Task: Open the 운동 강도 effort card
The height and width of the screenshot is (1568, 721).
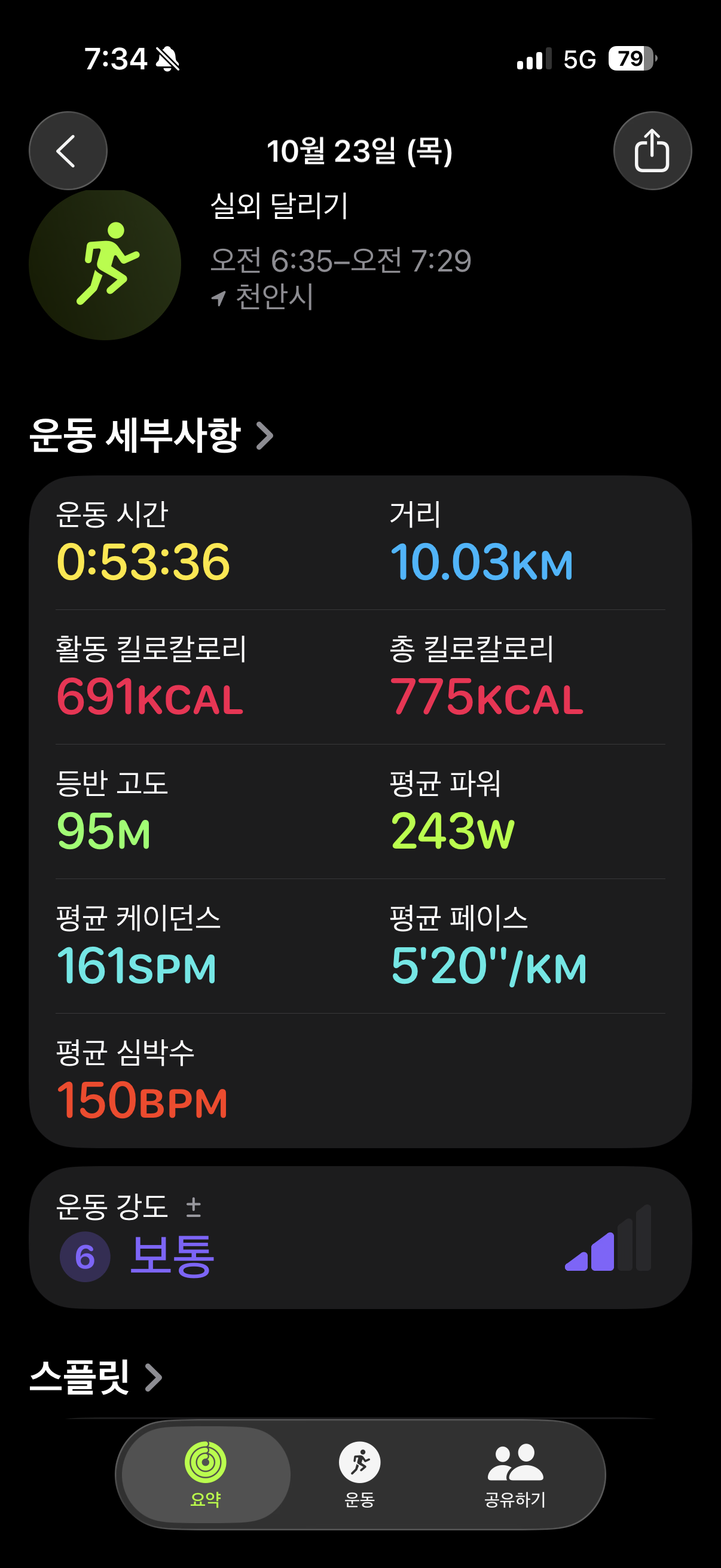Action: (x=359, y=1237)
